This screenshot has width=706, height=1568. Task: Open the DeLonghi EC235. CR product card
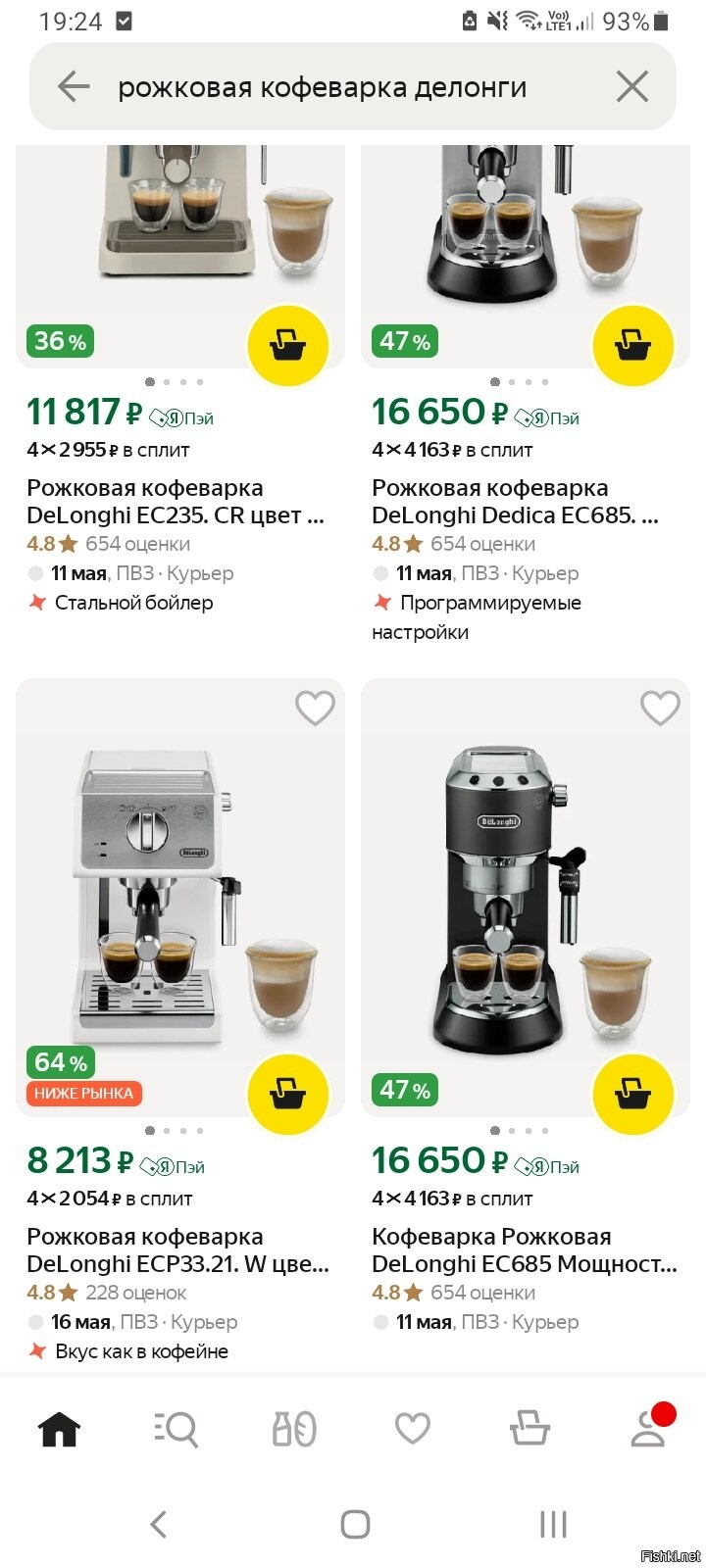176,502
